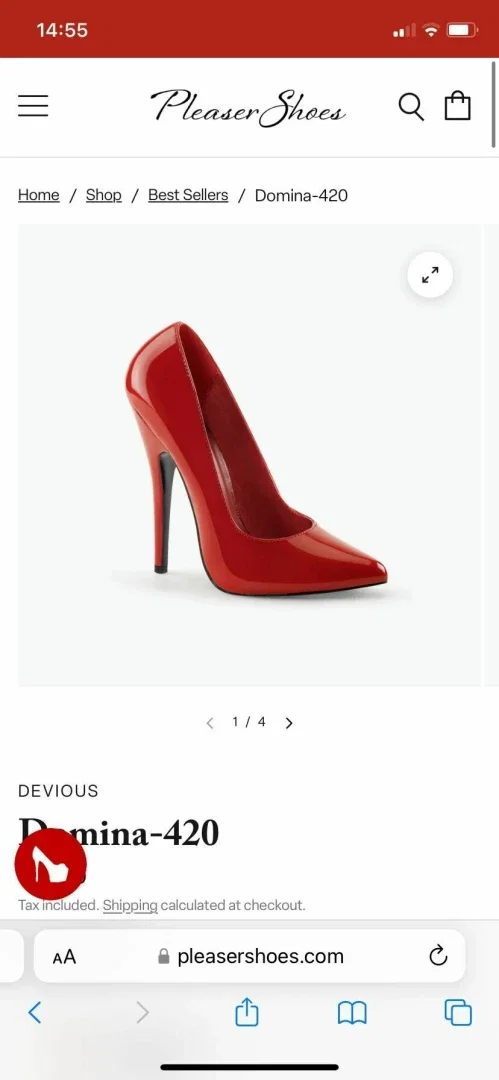This screenshot has width=499, height=1080.
Task: Open the Pleaser Shoes homepage logo
Action: pyautogui.click(x=248, y=107)
